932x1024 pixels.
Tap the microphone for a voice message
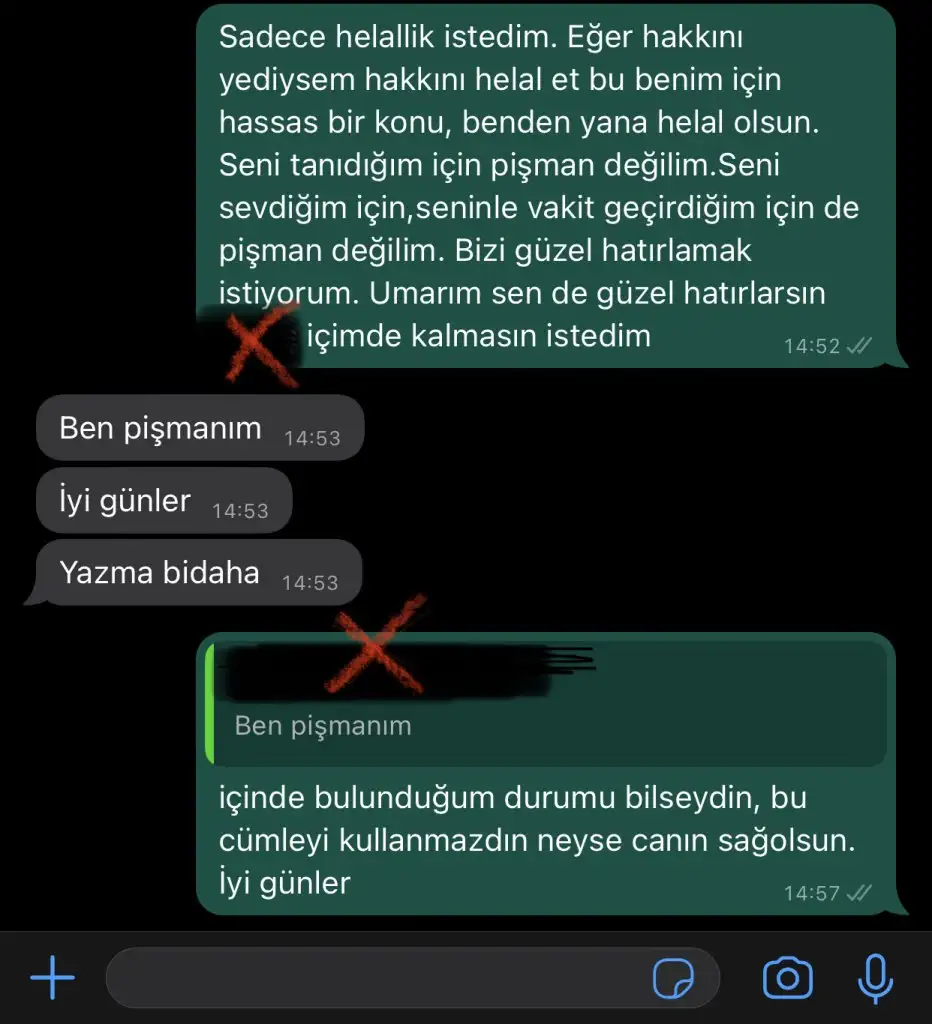(875, 977)
